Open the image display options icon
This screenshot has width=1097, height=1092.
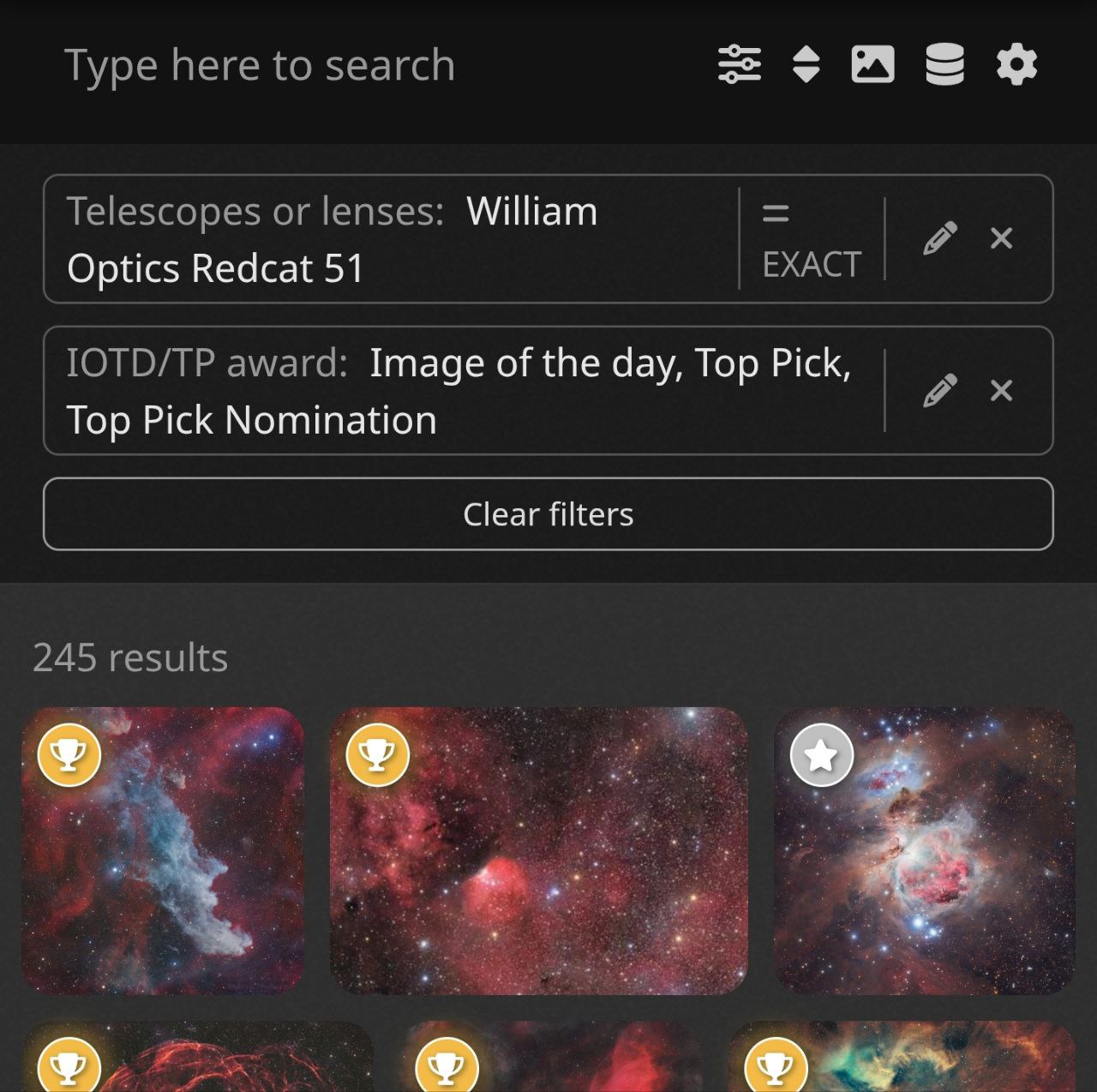[x=872, y=64]
